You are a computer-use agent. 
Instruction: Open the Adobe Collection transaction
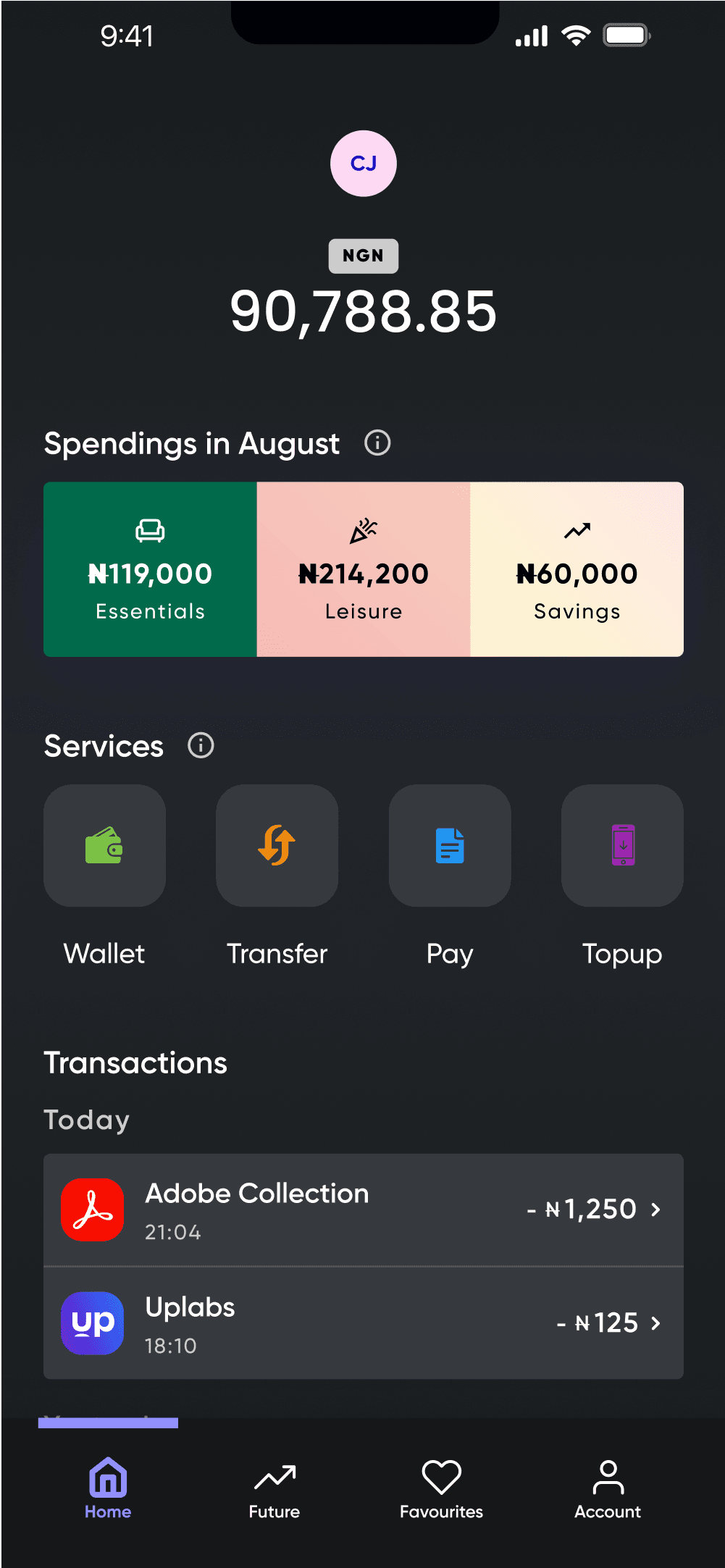pyautogui.click(x=363, y=1209)
